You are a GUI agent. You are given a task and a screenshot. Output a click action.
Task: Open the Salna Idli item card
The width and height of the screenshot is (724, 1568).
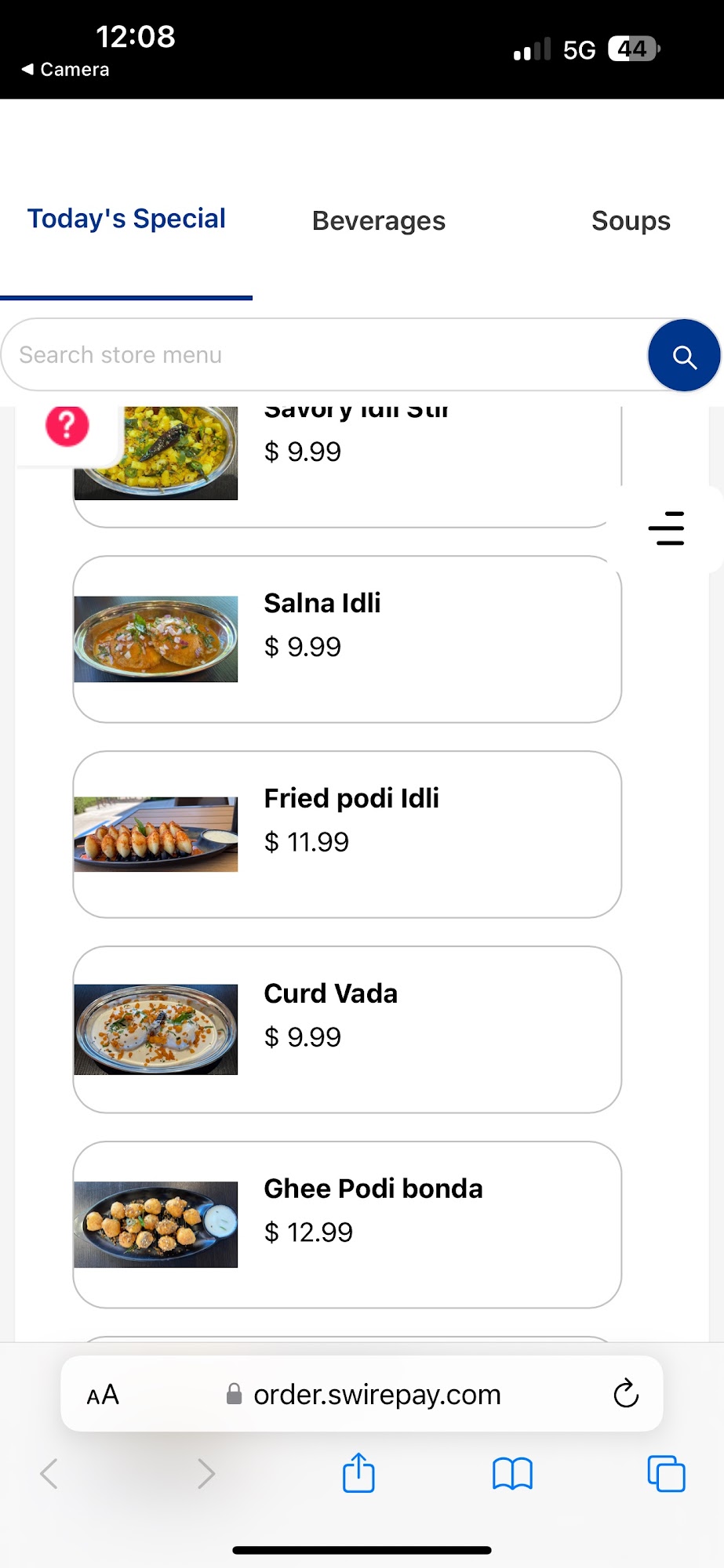tap(347, 639)
